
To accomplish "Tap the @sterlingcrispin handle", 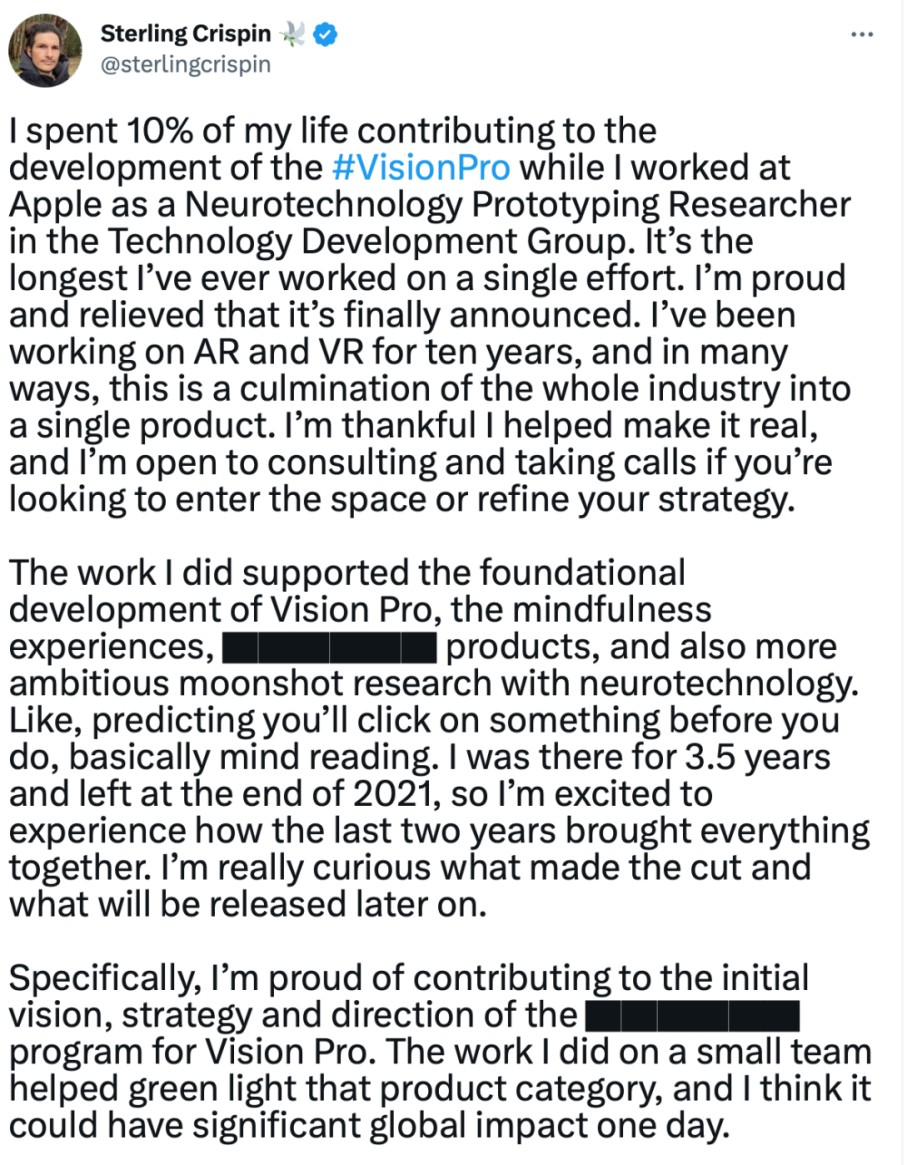I will pos(185,65).
